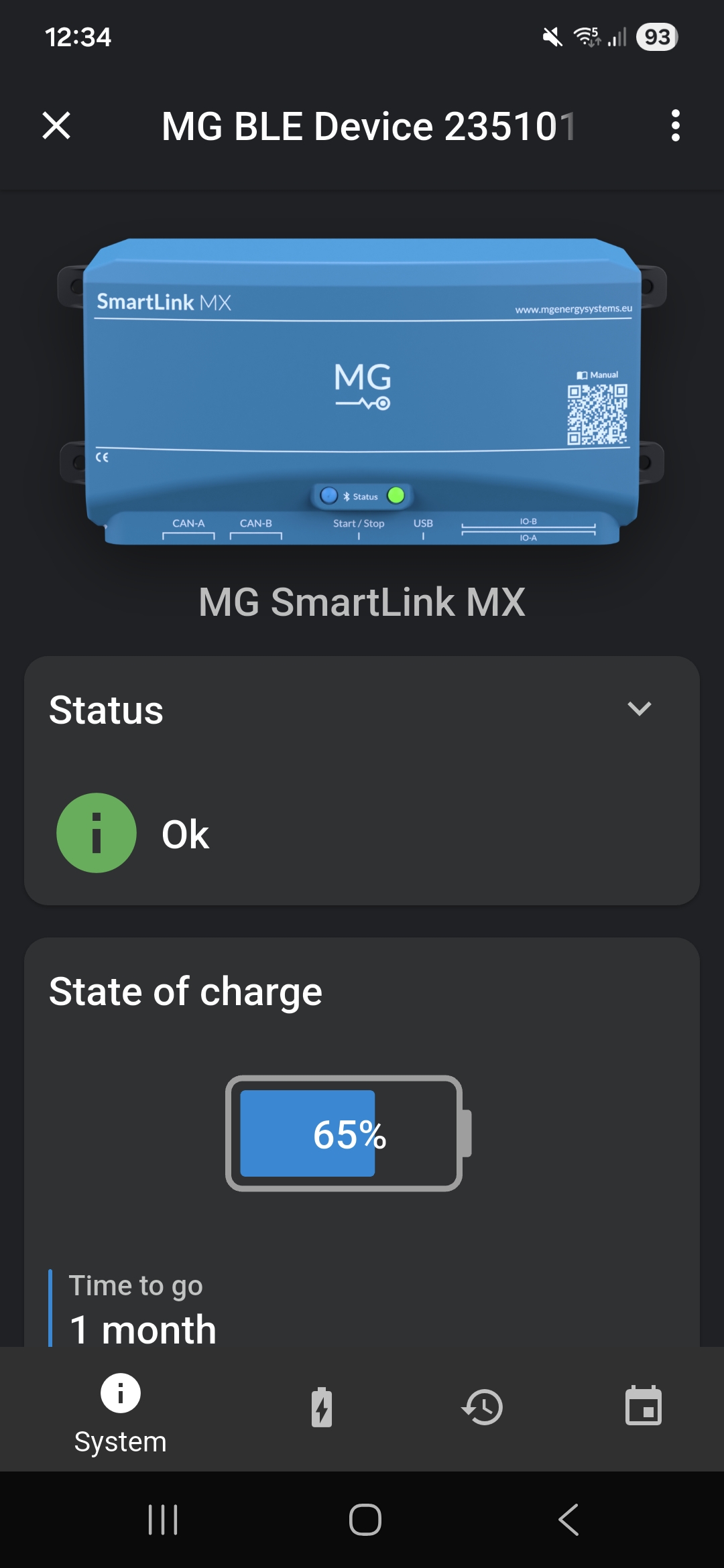Tap the green status info icon
Viewport: 724px width, 1568px height.
(96, 833)
